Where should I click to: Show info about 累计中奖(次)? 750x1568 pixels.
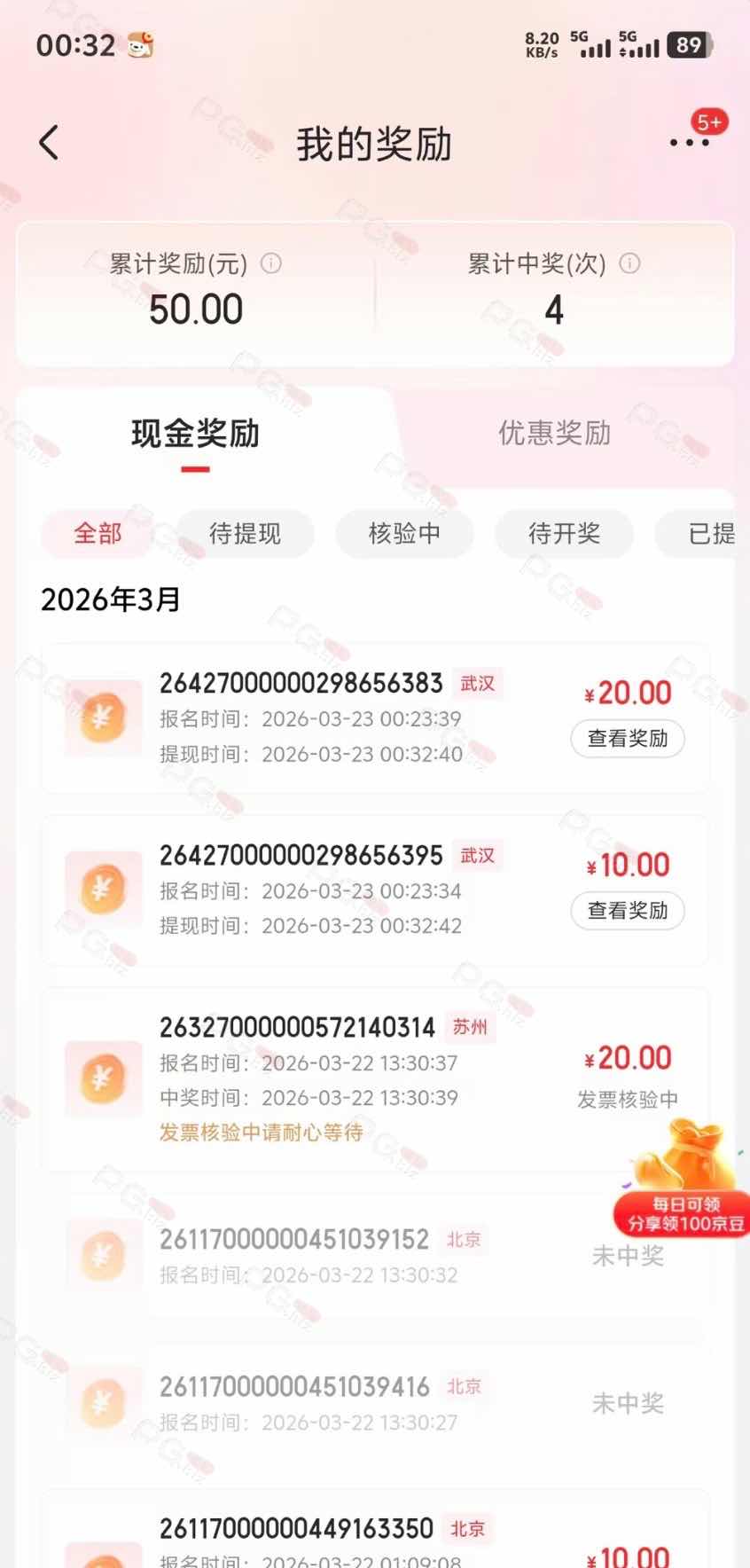click(629, 263)
